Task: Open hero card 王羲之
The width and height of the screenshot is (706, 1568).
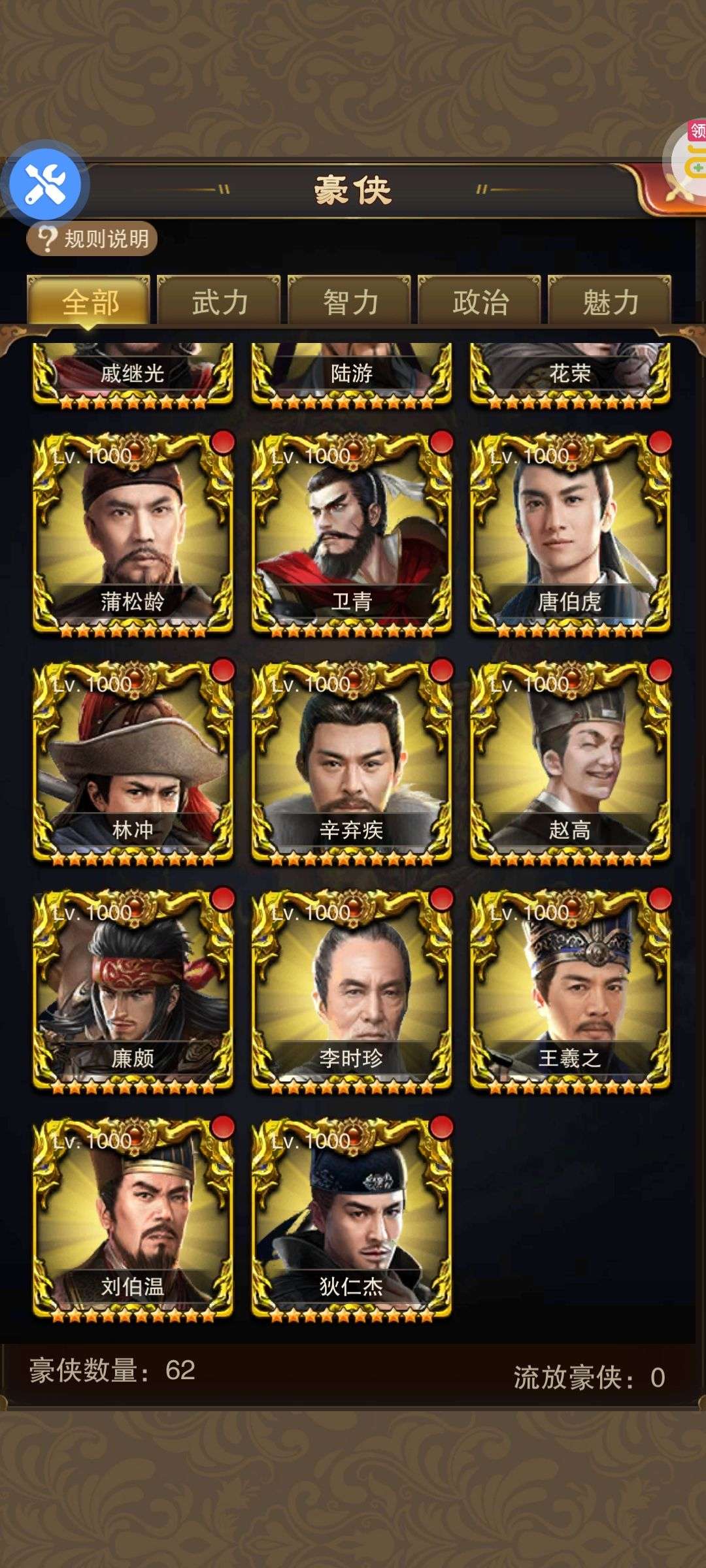Action: click(570, 991)
